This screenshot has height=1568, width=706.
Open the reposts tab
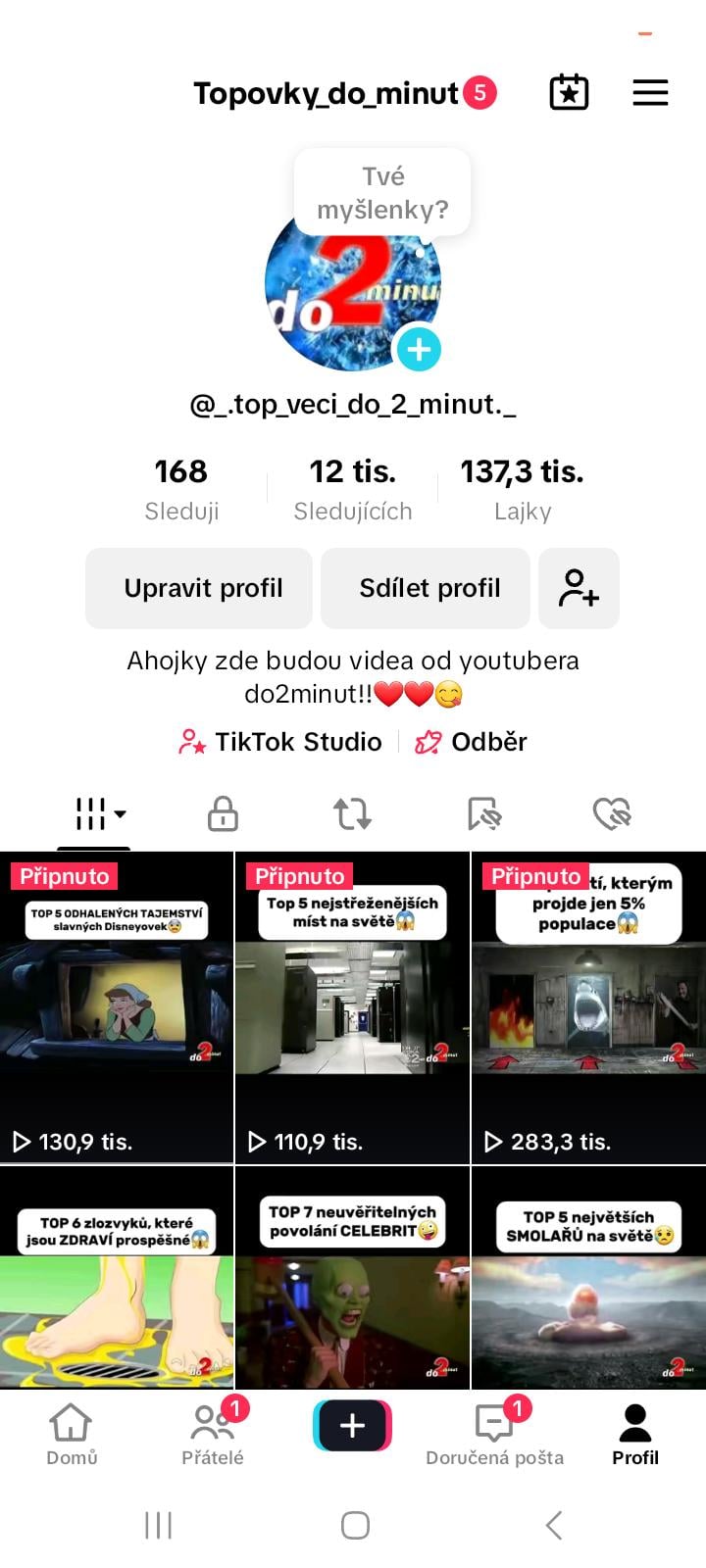tap(352, 813)
